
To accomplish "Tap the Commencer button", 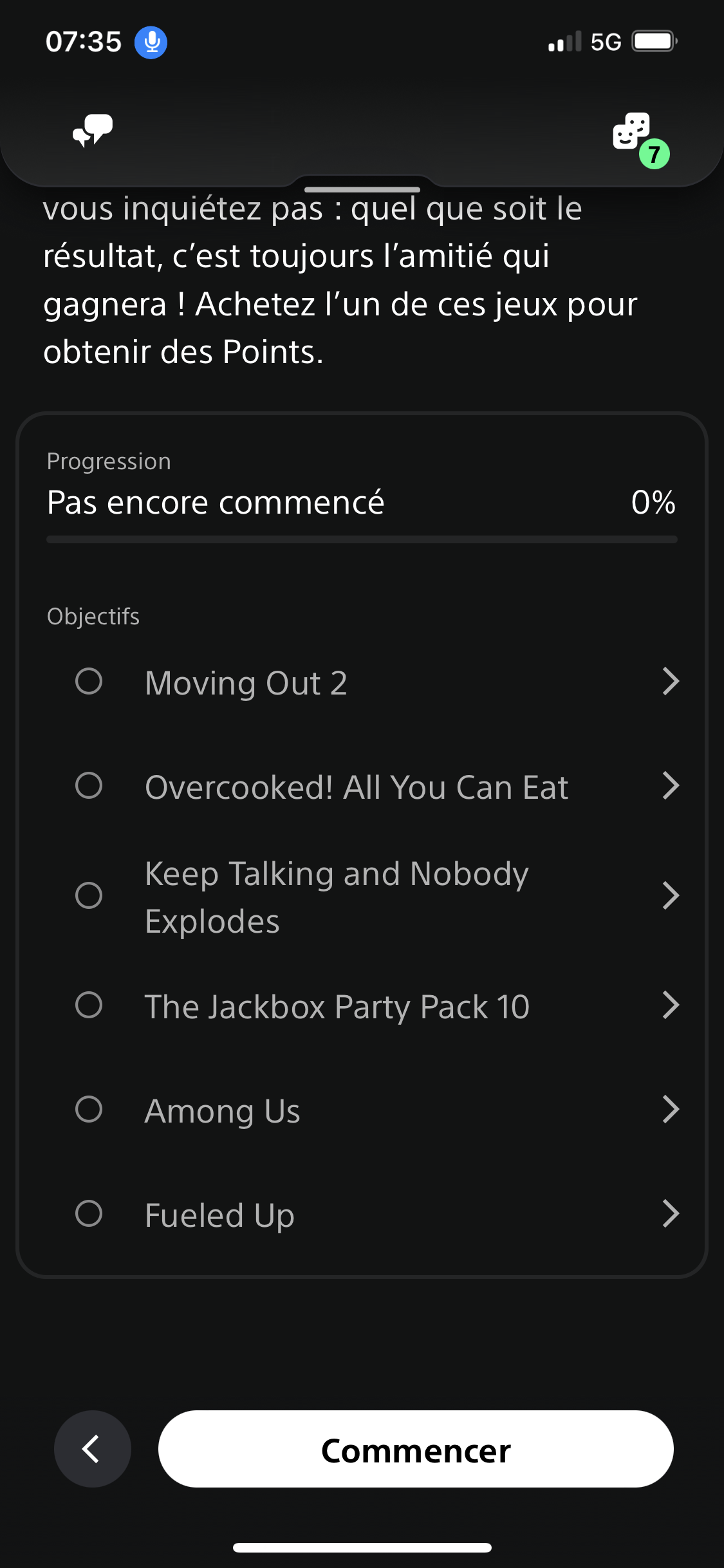I will 416,1449.
